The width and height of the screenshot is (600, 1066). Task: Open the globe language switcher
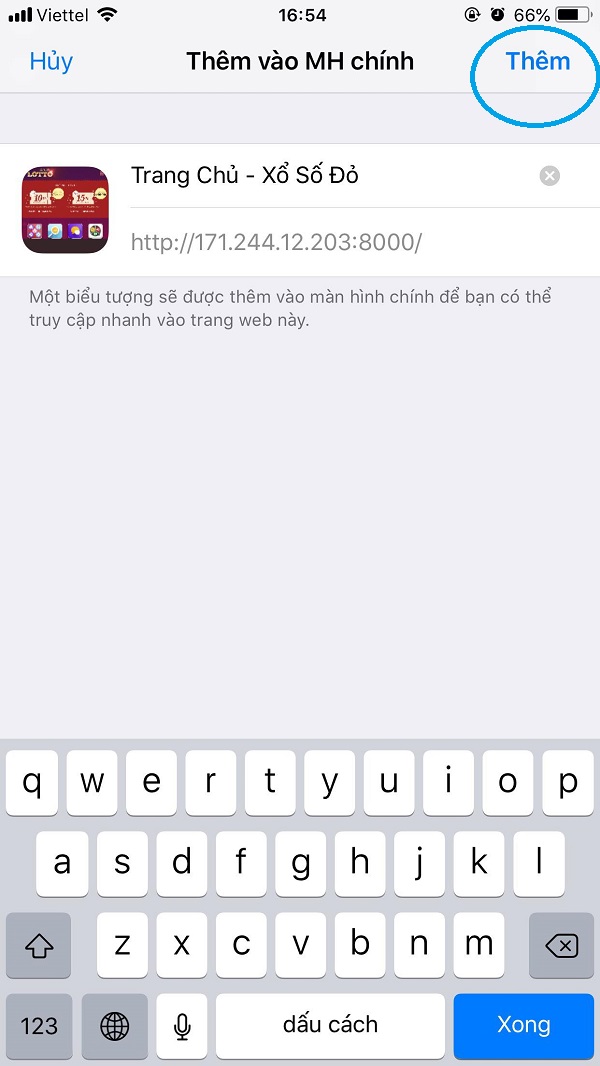tap(115, 1025)
